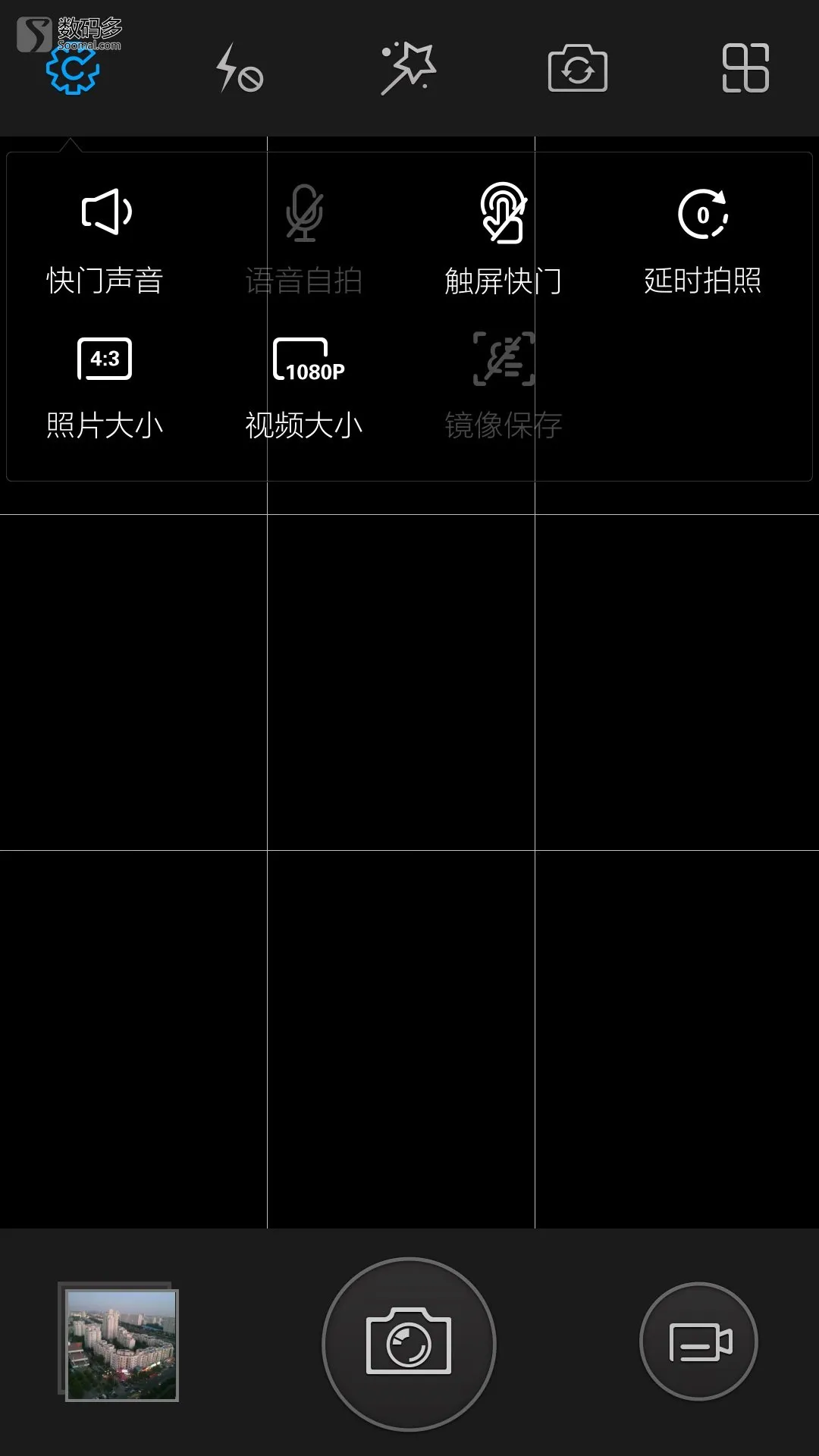
Task: Take a photo with shutter button
Action: pos(409,1344)
